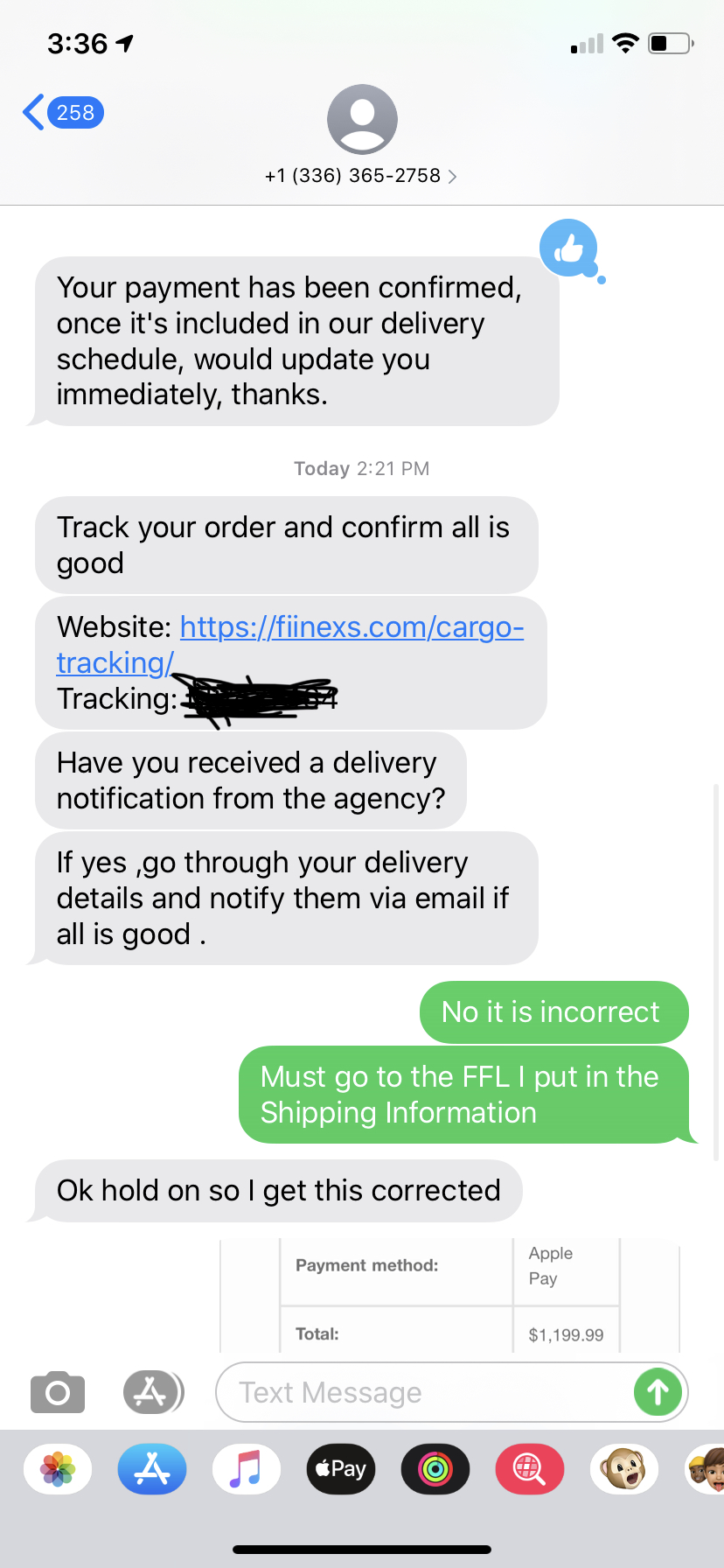Open the Animoji monkey app

tap(624, 1468)
